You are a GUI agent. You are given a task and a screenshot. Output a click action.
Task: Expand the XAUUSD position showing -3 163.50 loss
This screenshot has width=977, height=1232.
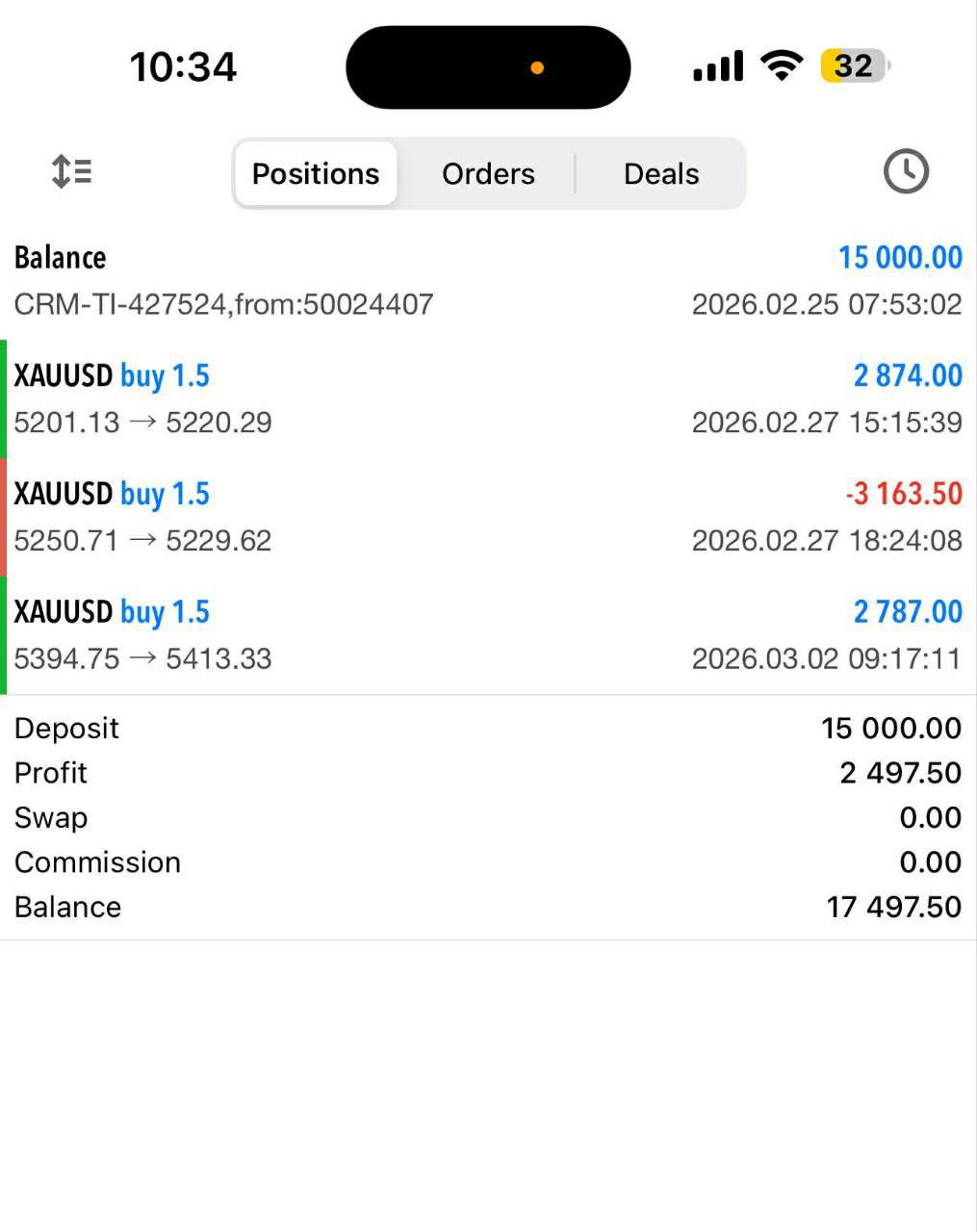[x=488, y=517]
